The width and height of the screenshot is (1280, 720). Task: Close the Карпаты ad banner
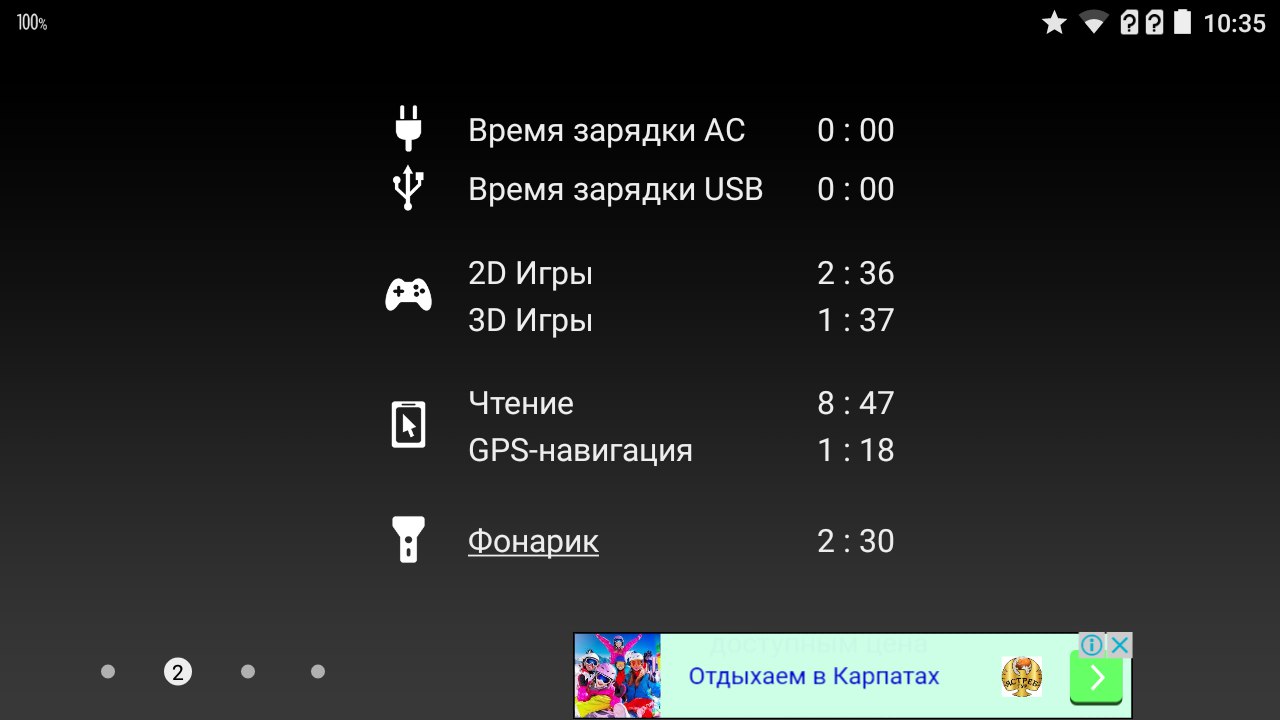[x=1121, y=645]
